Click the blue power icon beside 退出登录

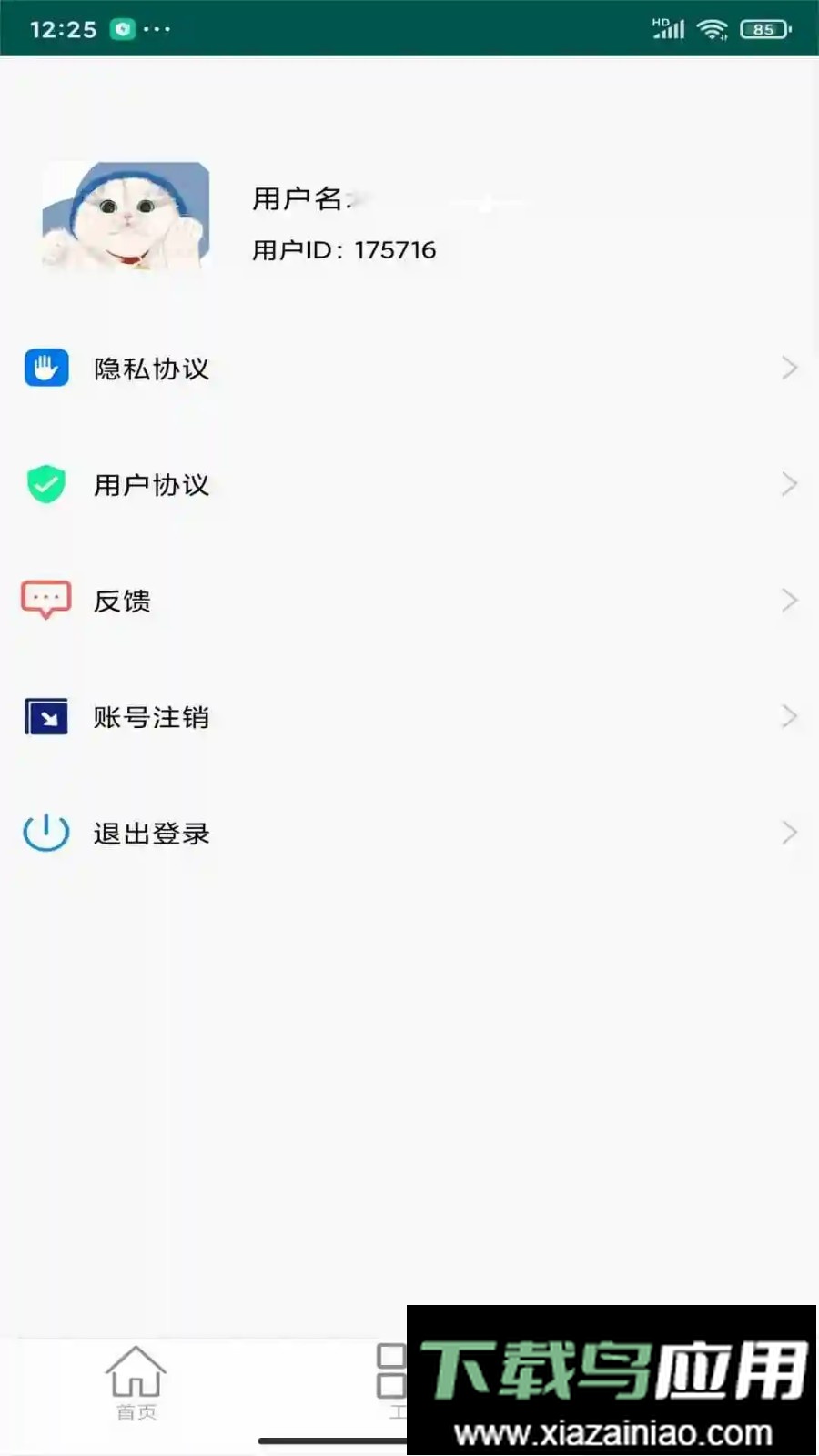pyautogui.click(x=44, y=833)
